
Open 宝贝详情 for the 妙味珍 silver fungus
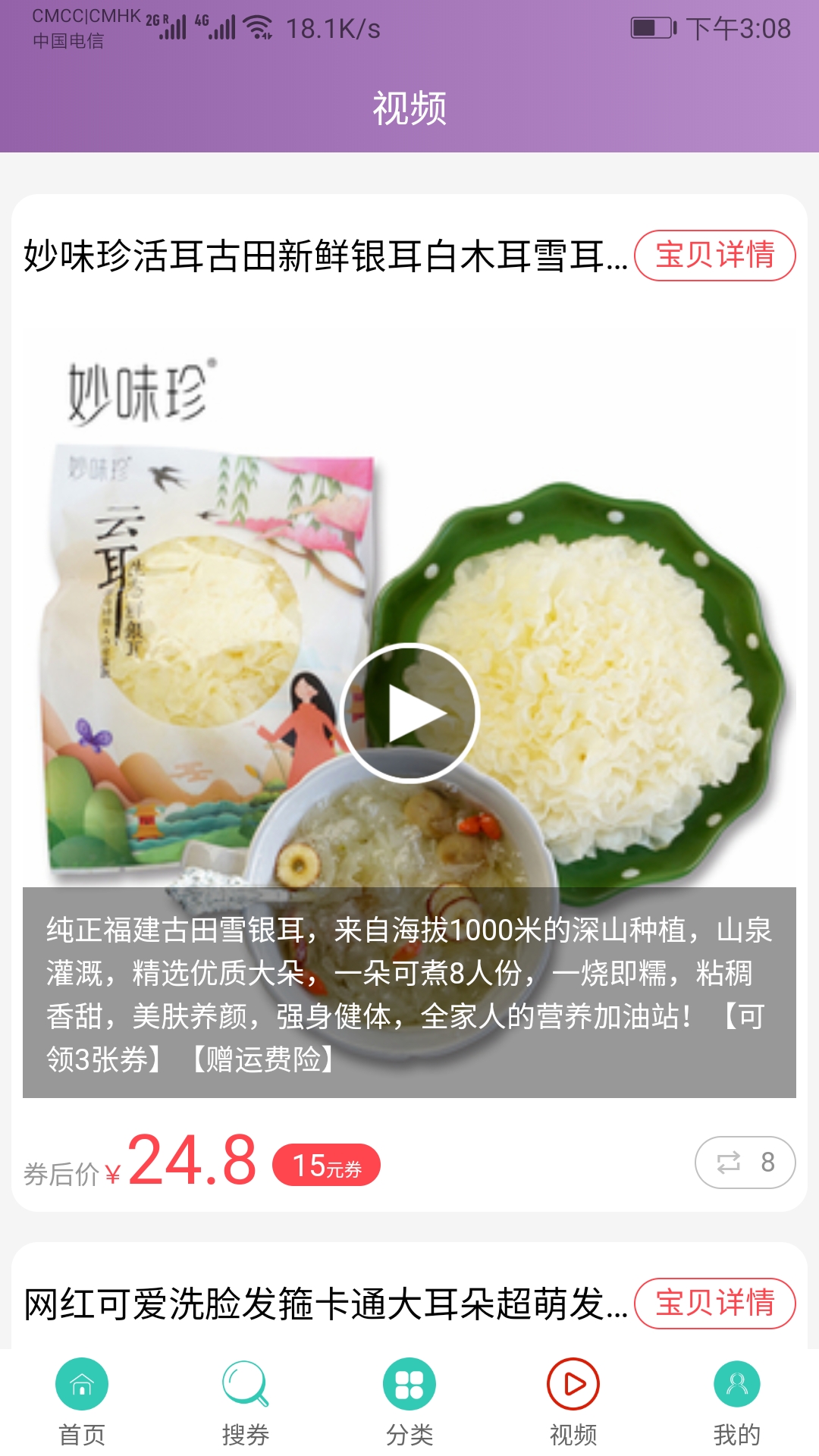tap(714, 256)
